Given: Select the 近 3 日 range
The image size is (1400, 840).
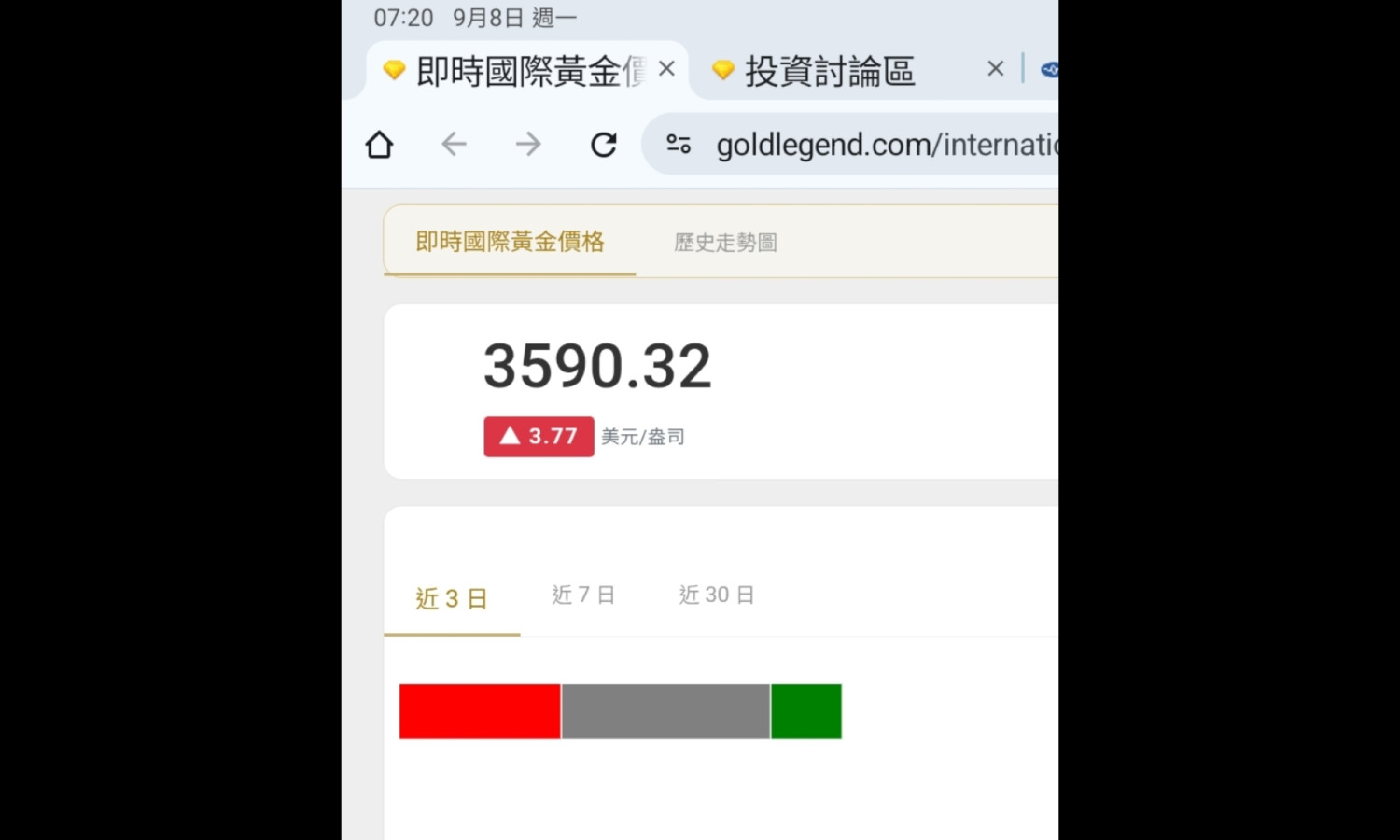Looking at the screenshot, I should [x=452, y=598].
